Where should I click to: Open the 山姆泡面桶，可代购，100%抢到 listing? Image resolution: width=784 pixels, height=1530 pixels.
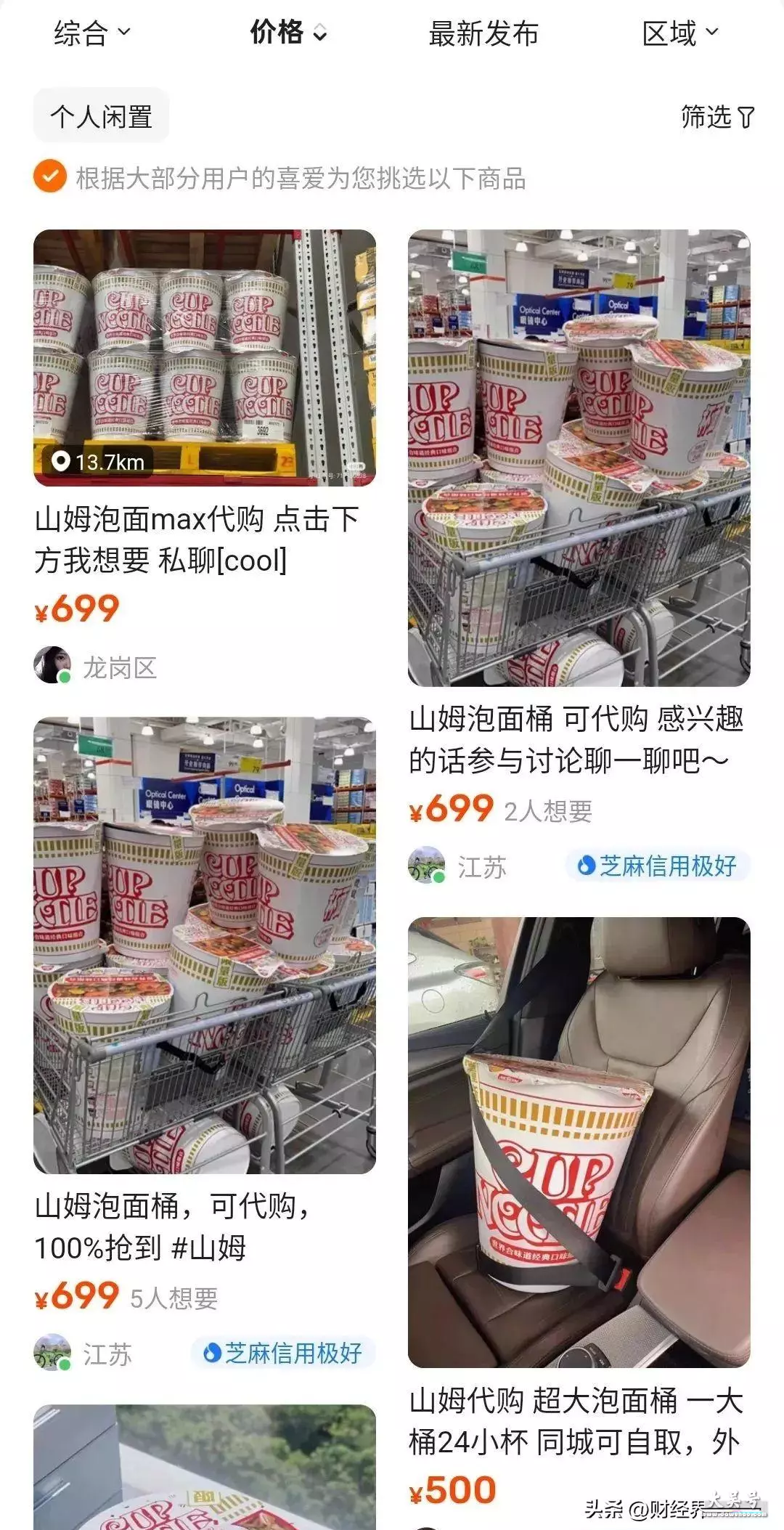(x=205, y=1045)
